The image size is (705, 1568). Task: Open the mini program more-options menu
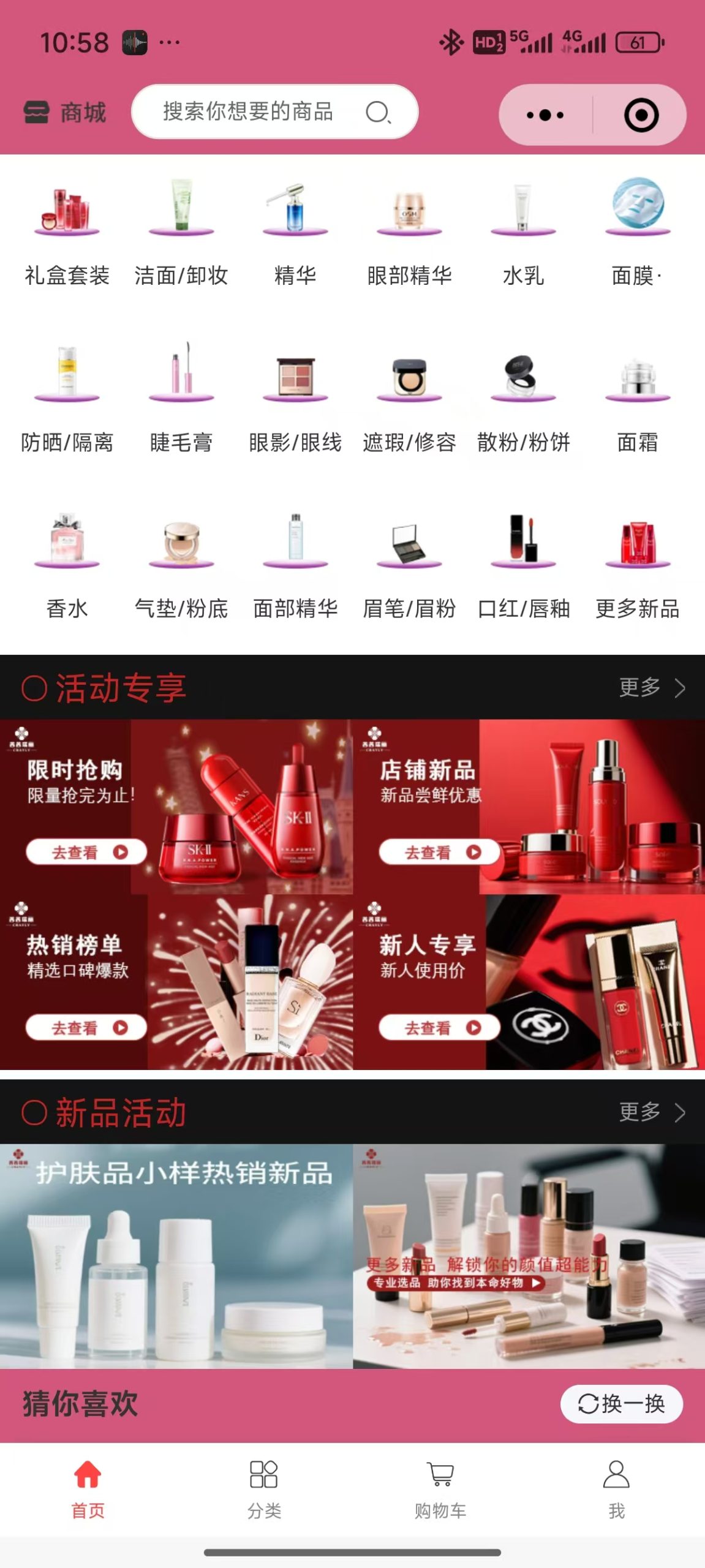[x=545, y=115]
